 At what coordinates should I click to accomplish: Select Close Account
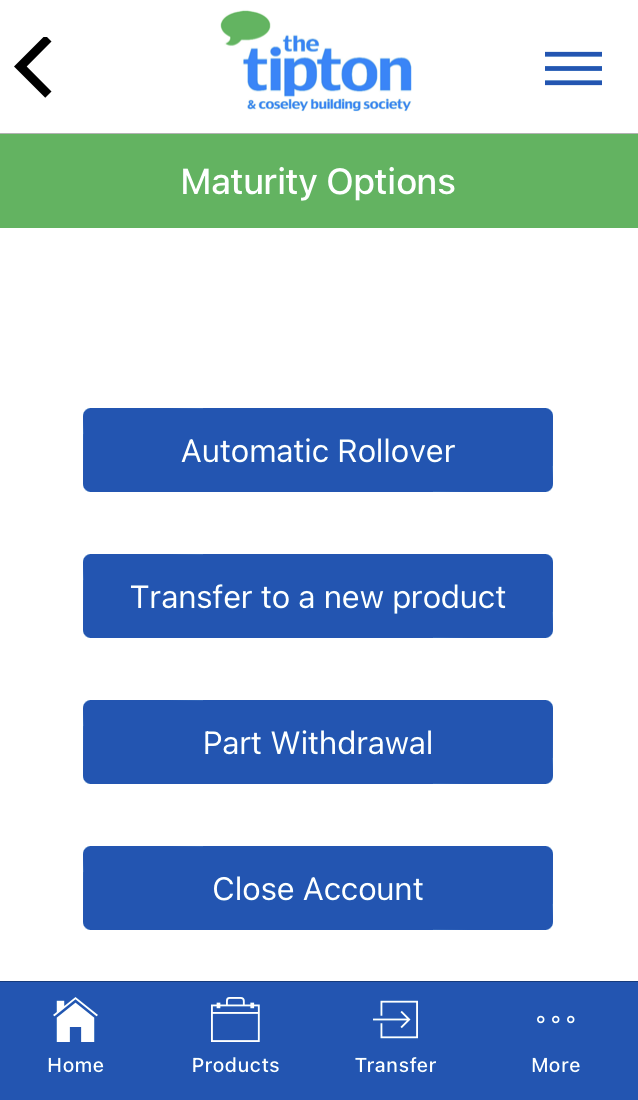(x=318, y=887)
